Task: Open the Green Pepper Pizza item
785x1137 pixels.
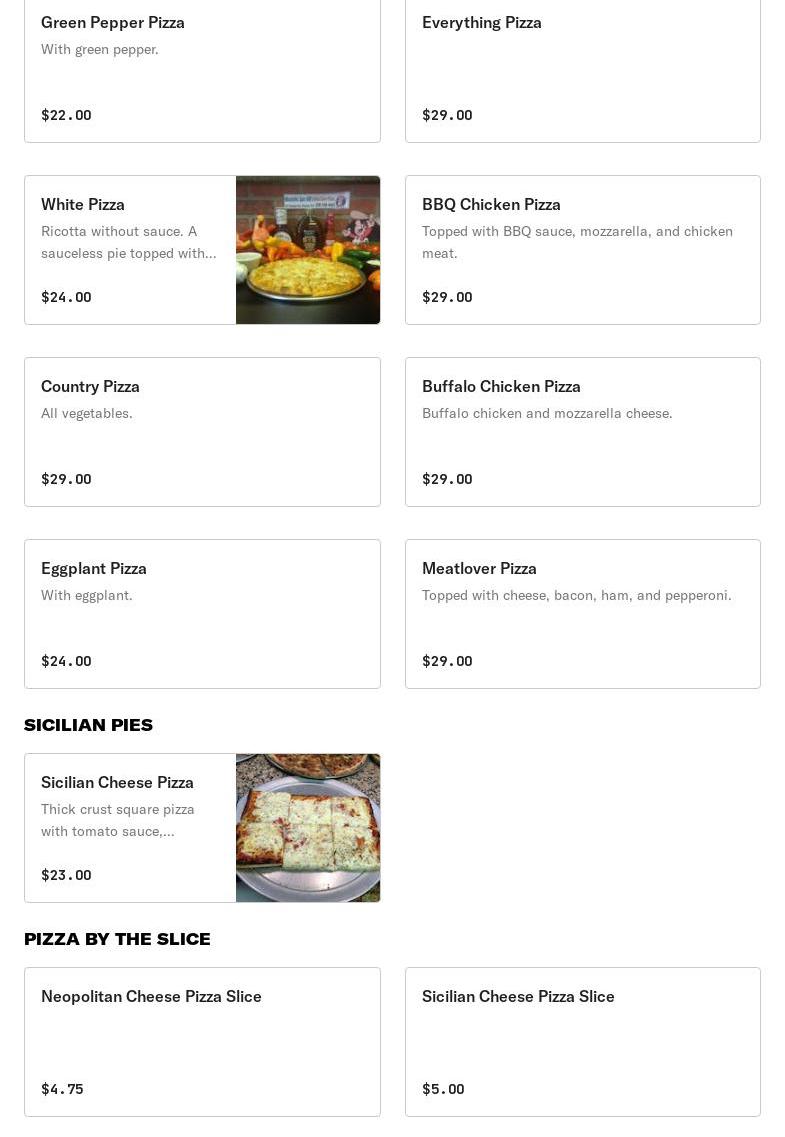Action: coord(202,68)
